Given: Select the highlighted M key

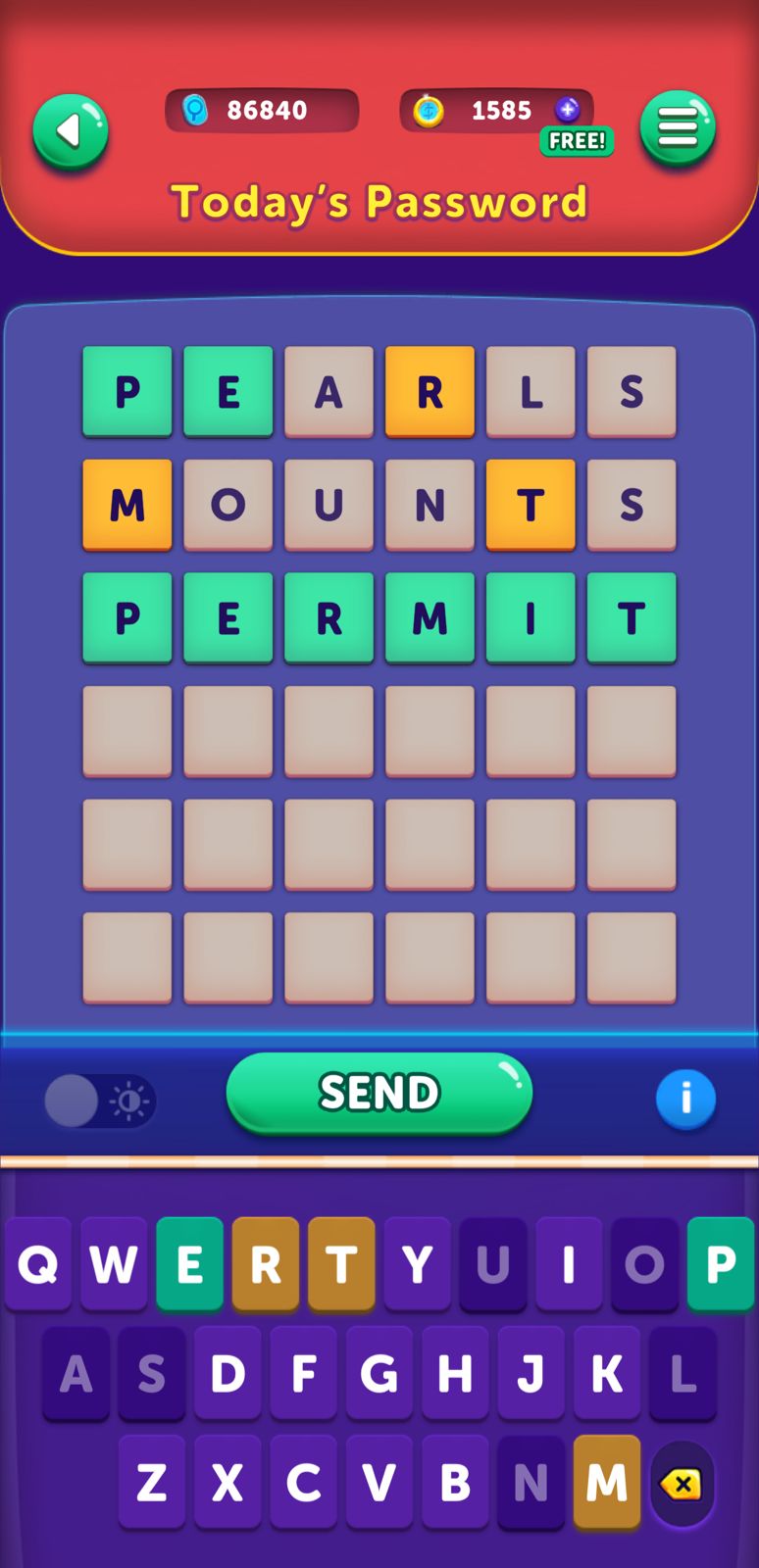Looking at the screenshot, I should pos(607,1482).
